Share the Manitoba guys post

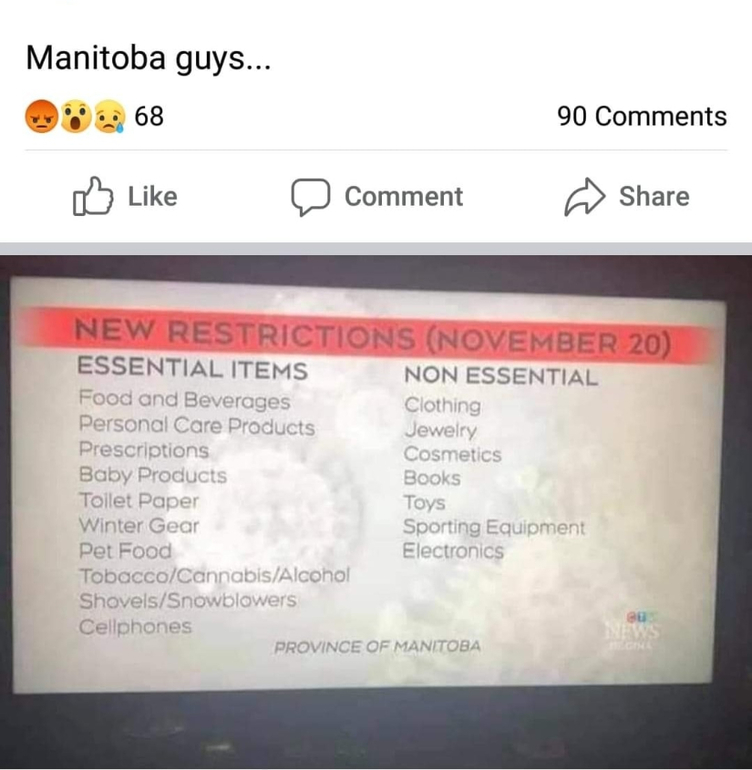(627, 196)
